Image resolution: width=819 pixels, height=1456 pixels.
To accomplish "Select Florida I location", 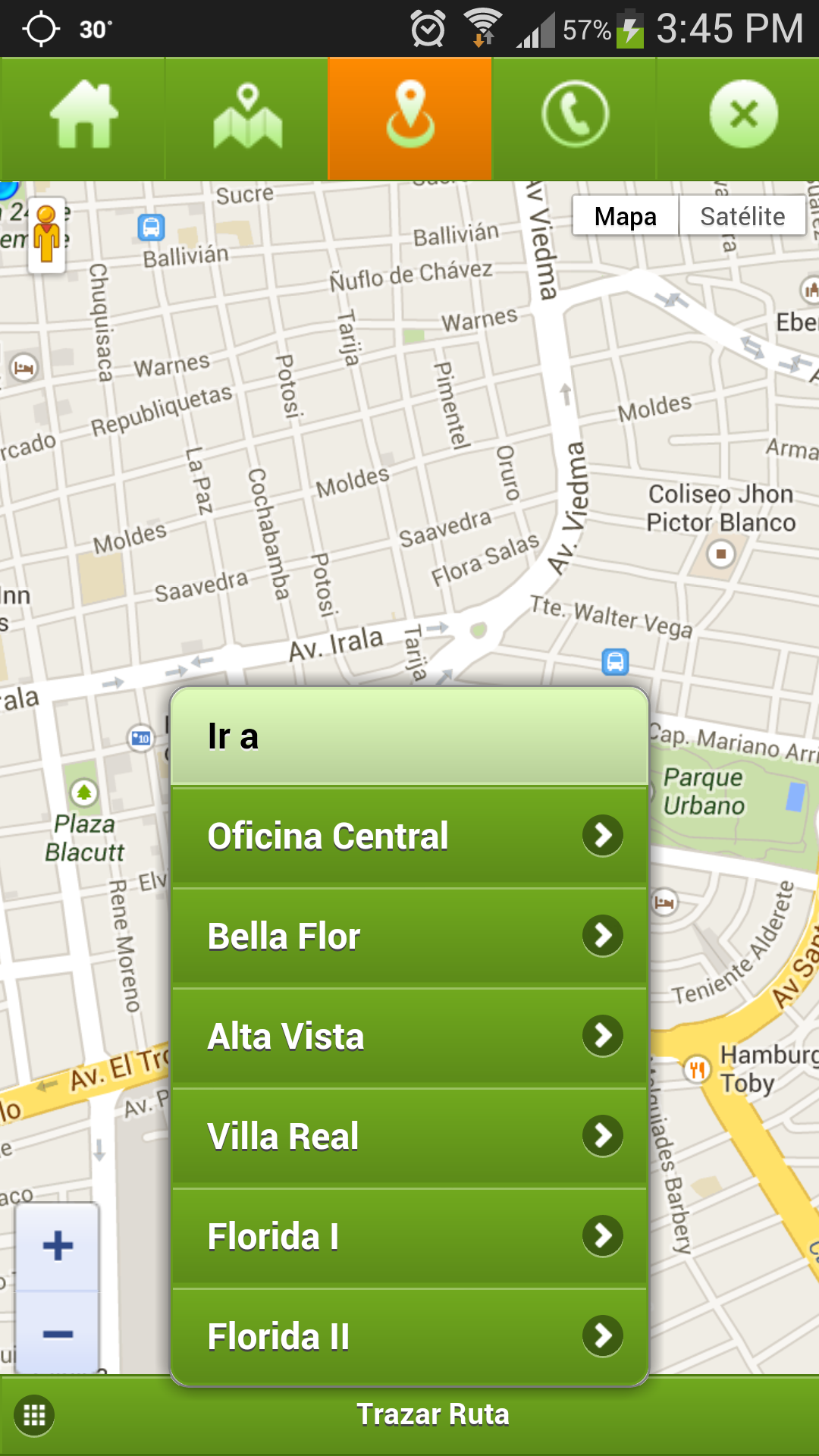I will pos(409,1237).
